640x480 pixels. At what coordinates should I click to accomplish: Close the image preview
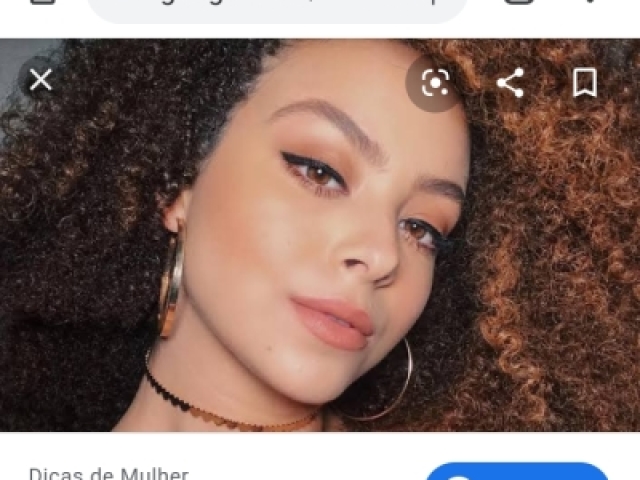tap(41, 80)
